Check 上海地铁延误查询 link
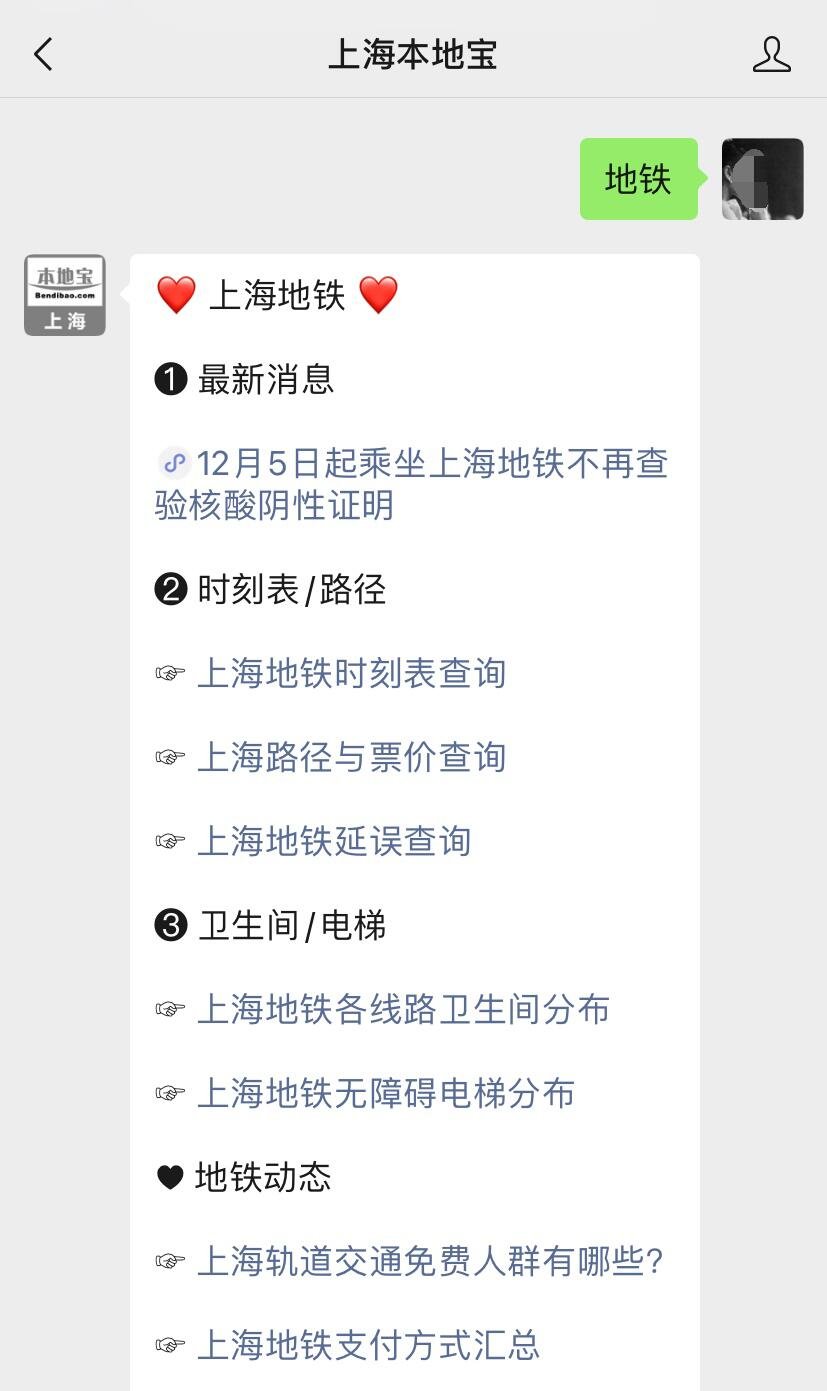 (334, 841)
